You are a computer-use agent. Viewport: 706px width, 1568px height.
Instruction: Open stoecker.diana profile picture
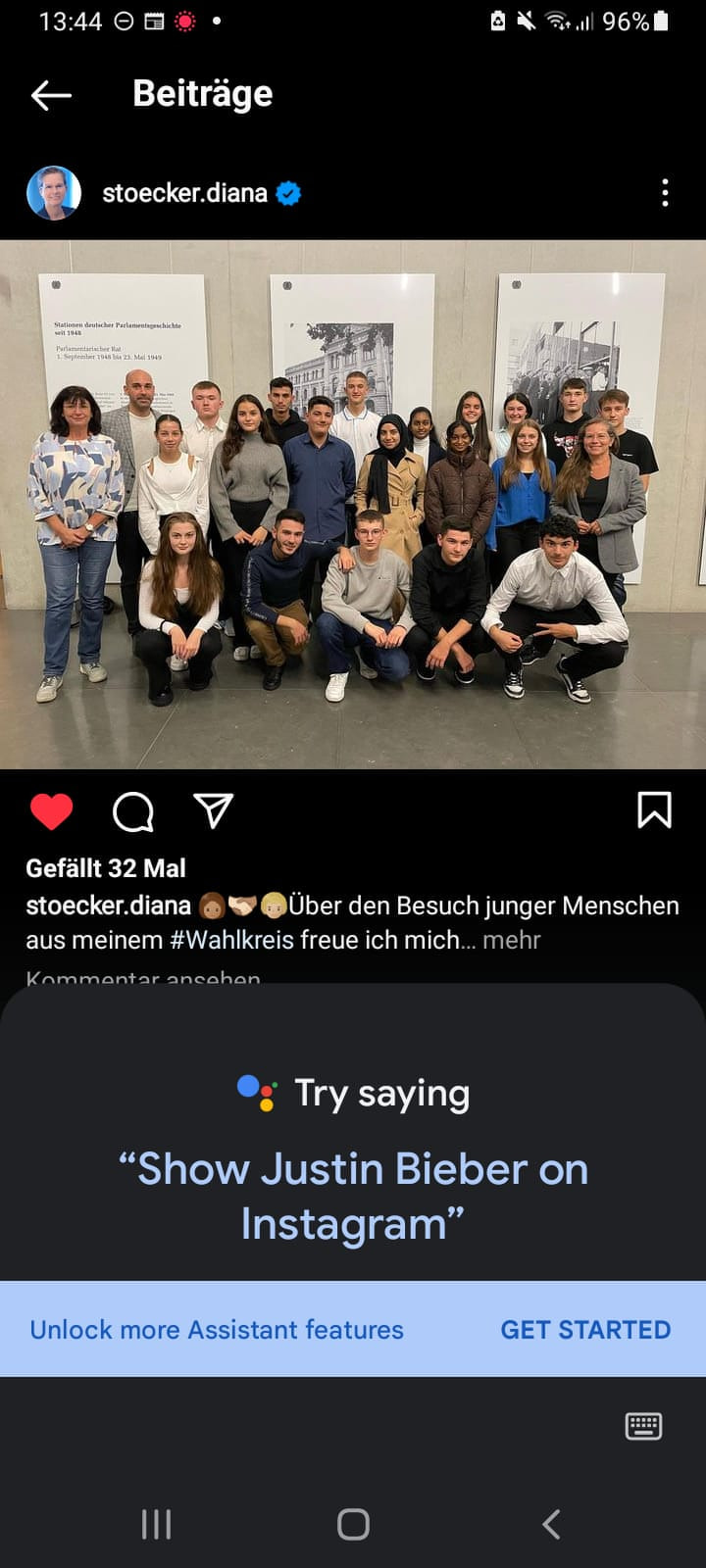coord(54,193)
